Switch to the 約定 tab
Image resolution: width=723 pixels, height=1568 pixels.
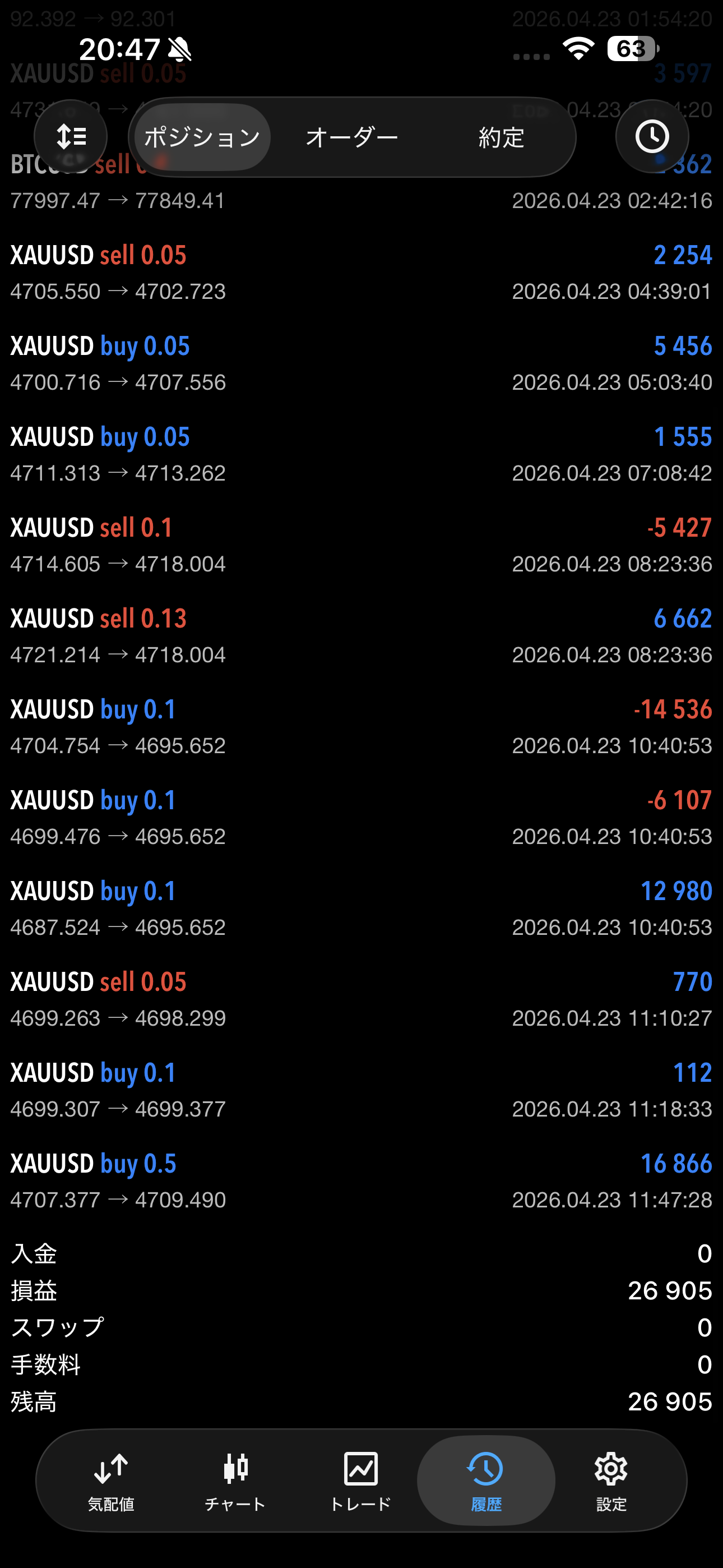point(501,137)
